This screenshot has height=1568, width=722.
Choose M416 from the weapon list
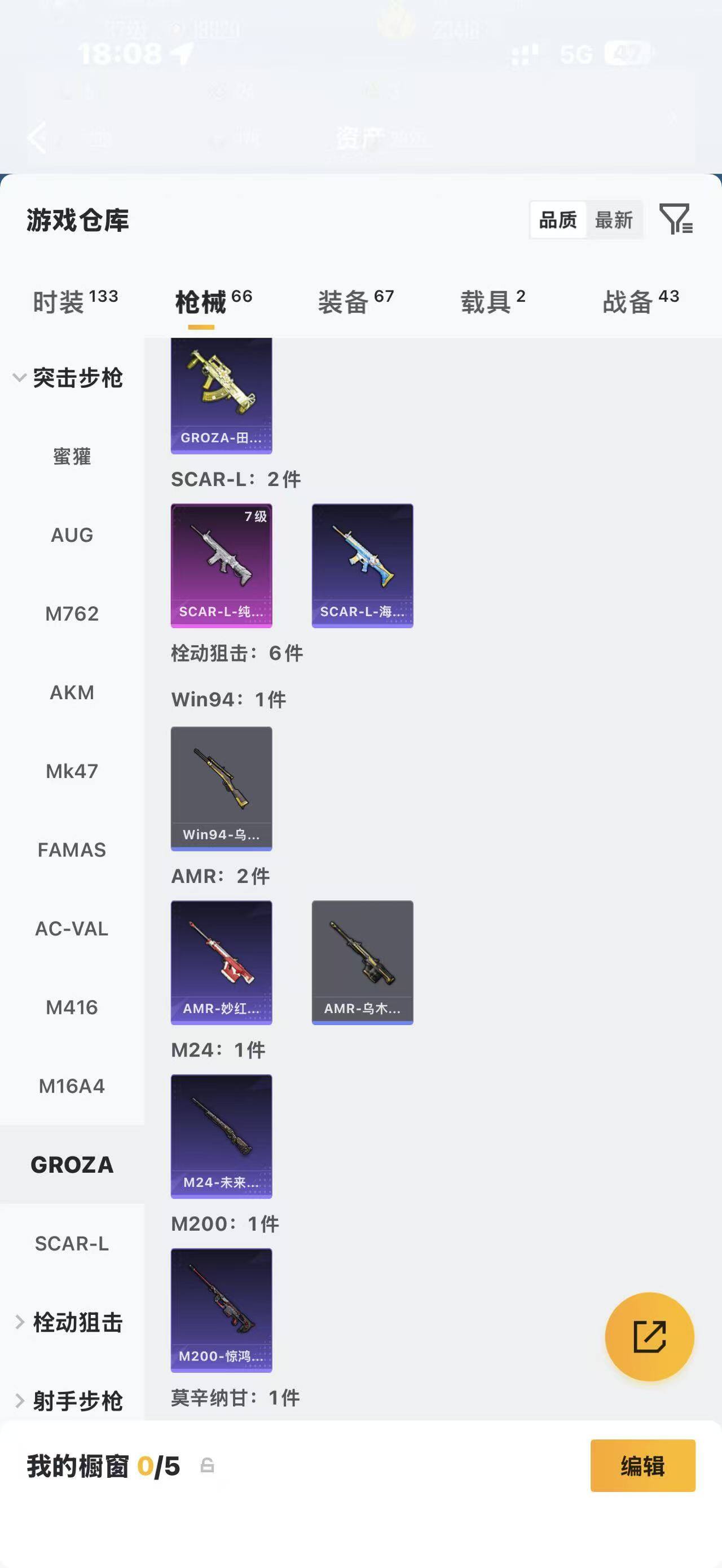coord(72,1008)
